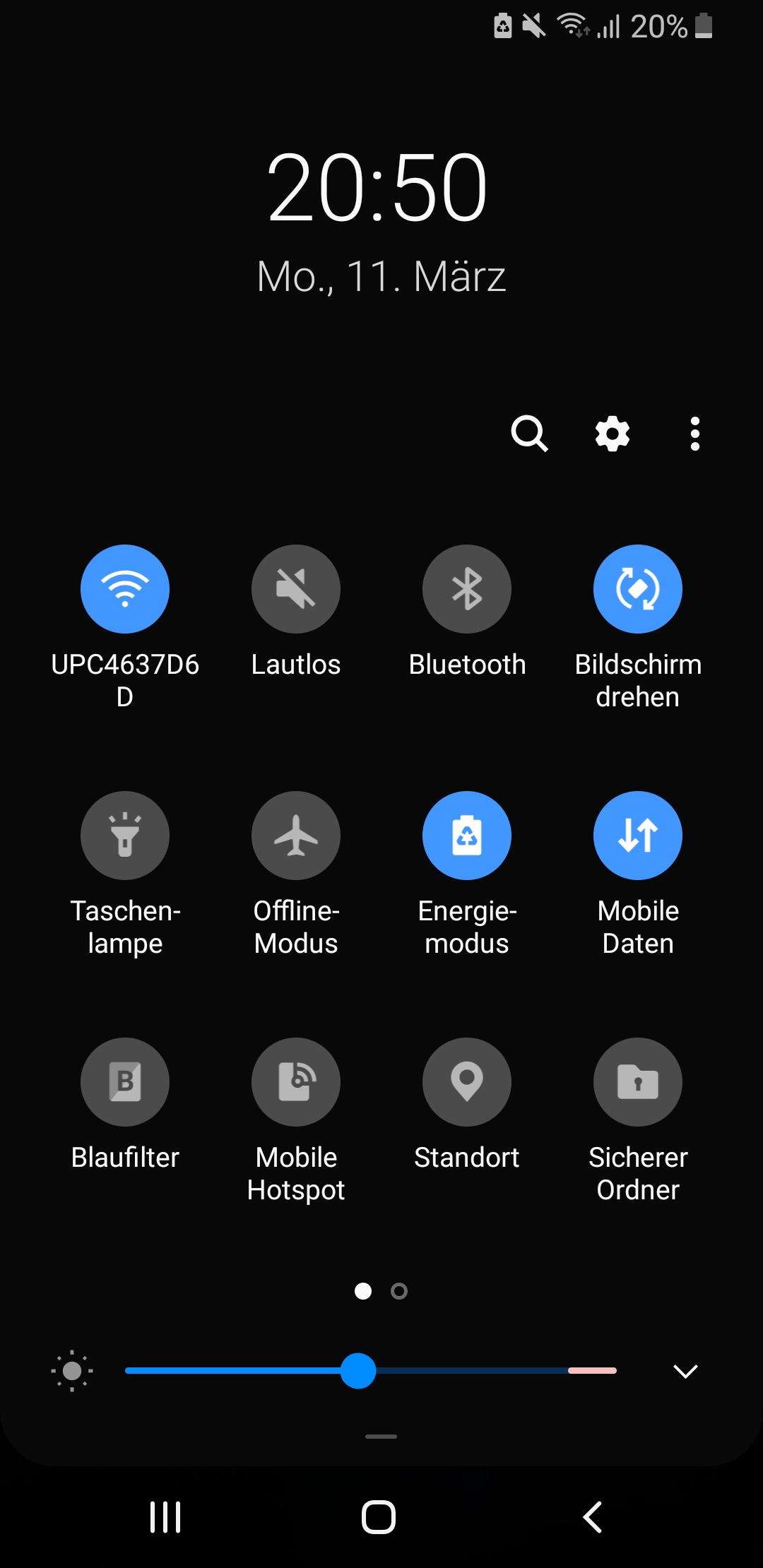Activate the Blaufilter

pos(125,1081)
